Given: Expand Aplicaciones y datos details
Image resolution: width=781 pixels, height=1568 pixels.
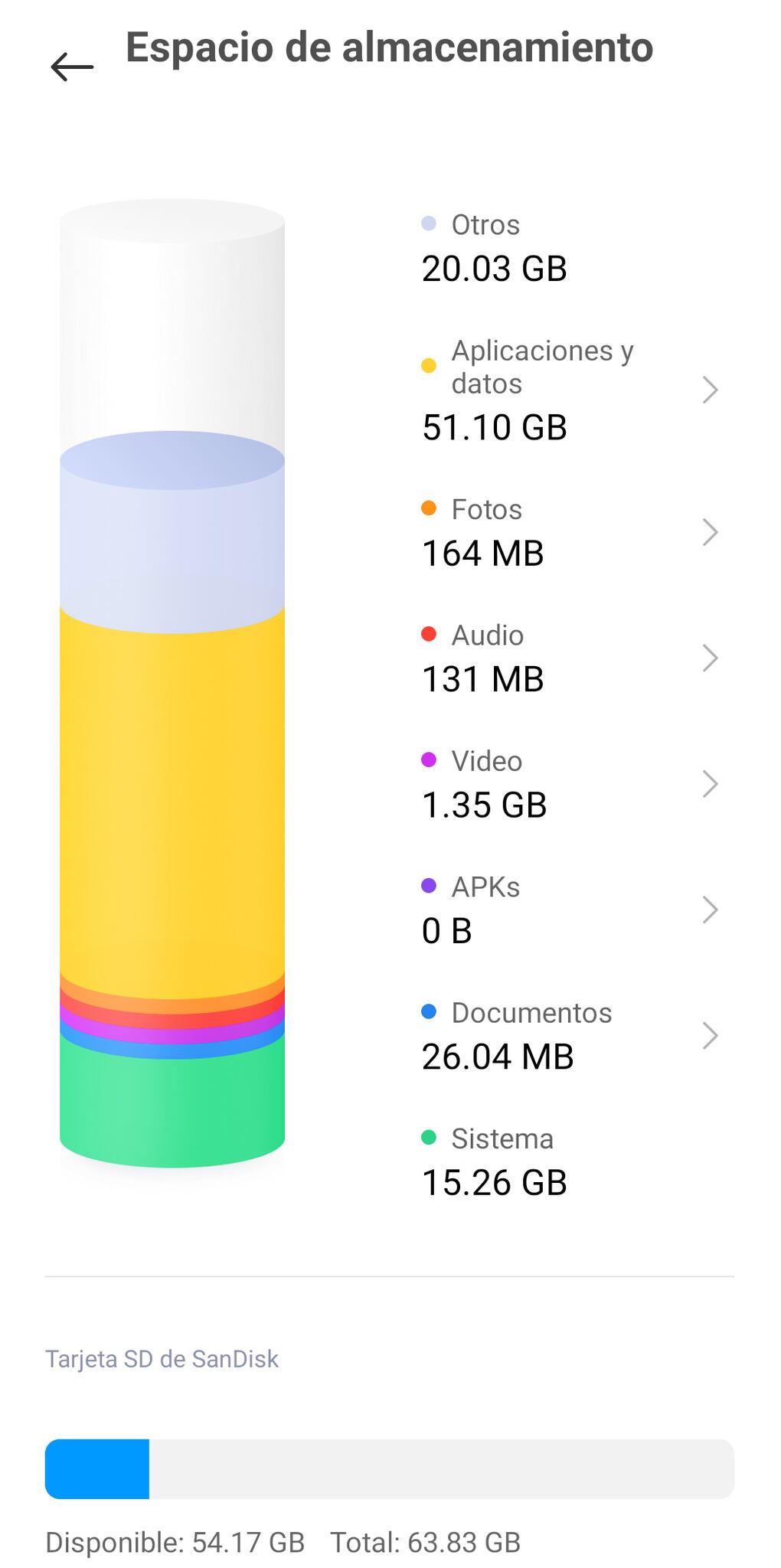Looking at the screenshot, I should [x=711, y=390].
